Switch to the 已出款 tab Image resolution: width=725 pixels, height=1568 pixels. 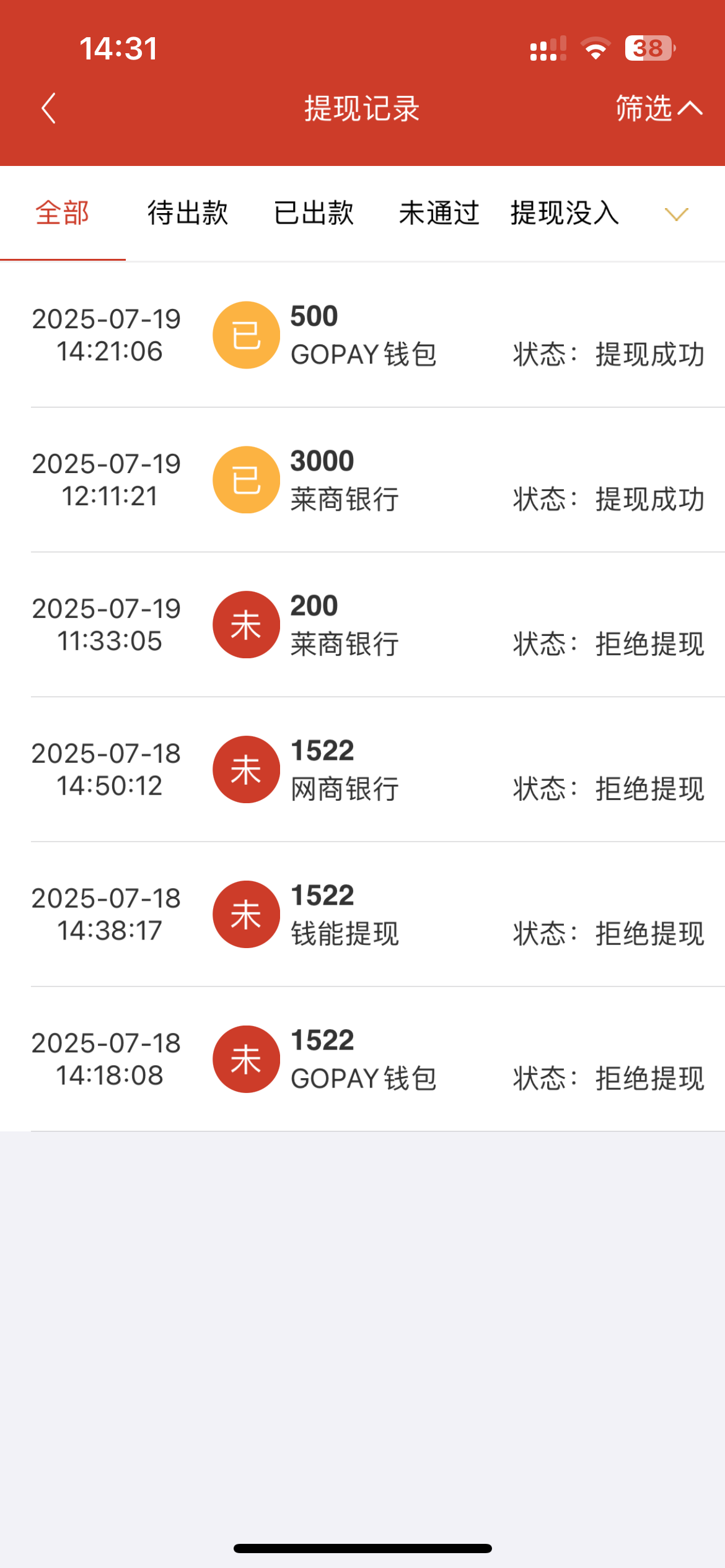(x=314, y=213)
